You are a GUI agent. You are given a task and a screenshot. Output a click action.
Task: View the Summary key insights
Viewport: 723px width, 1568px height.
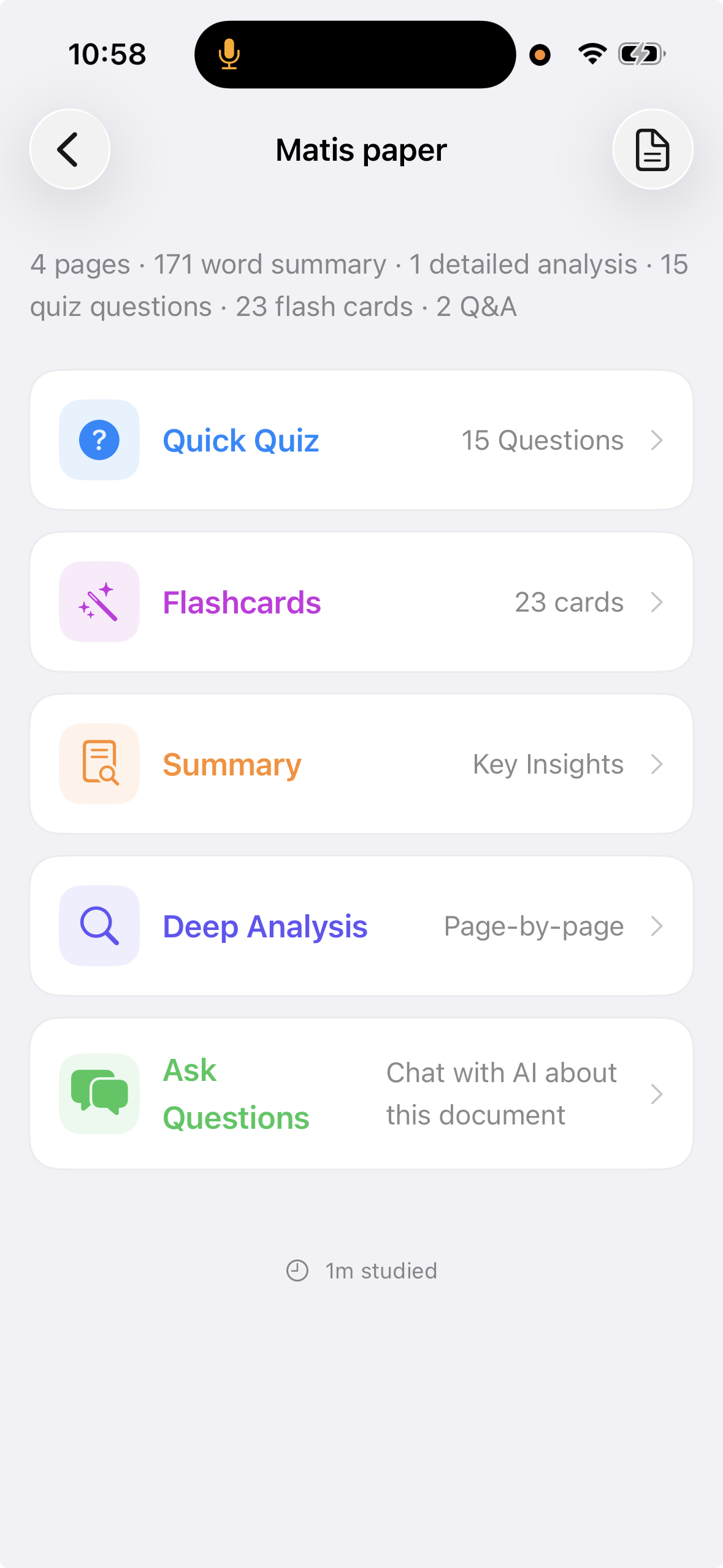coord(361,764)
